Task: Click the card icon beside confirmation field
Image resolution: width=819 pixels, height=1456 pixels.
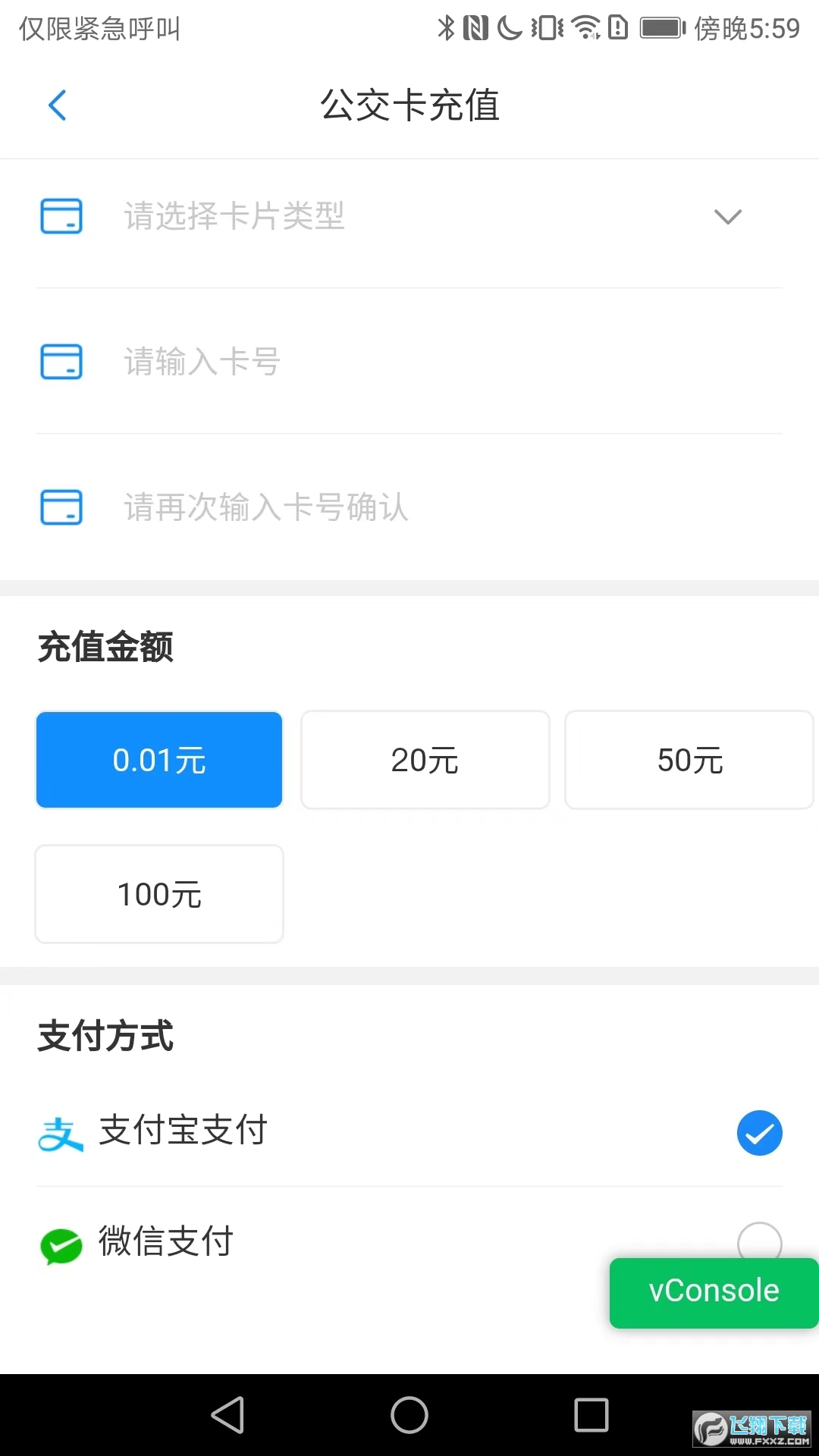Action: (61, 507)
